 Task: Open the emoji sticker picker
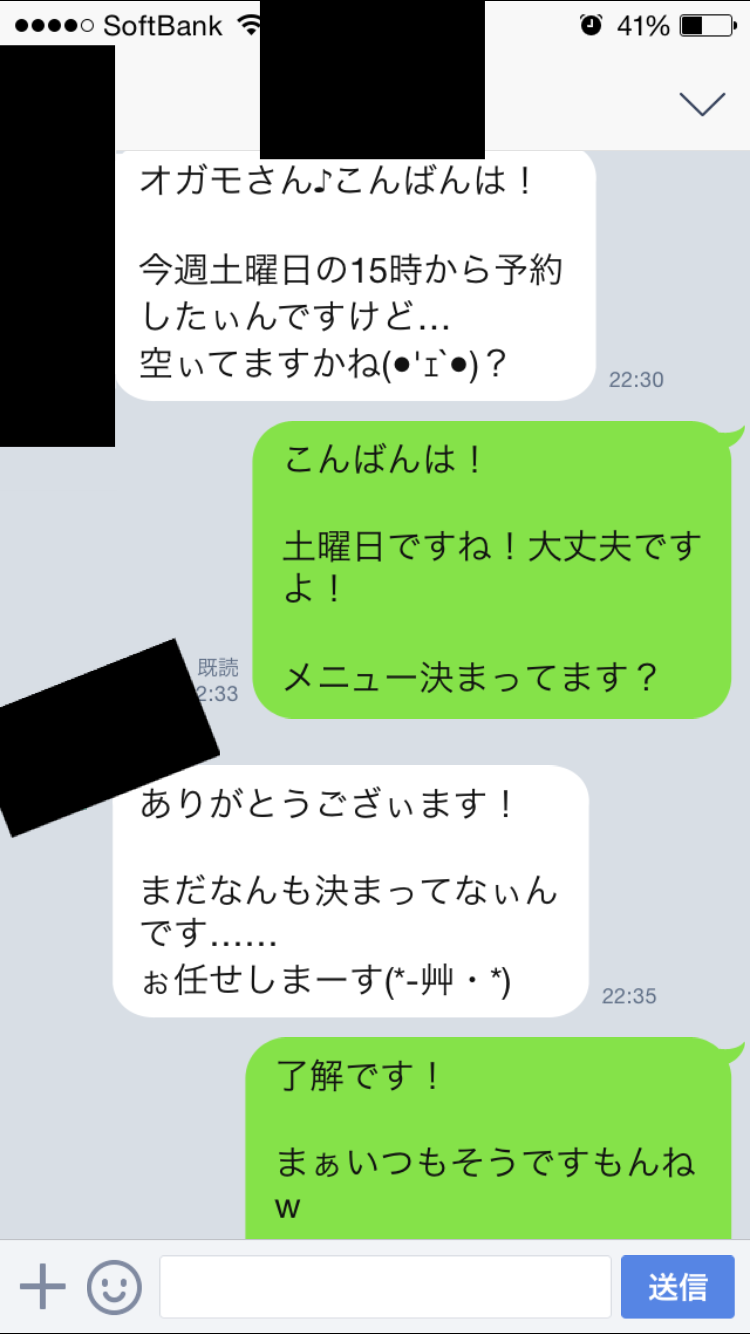114,1287
